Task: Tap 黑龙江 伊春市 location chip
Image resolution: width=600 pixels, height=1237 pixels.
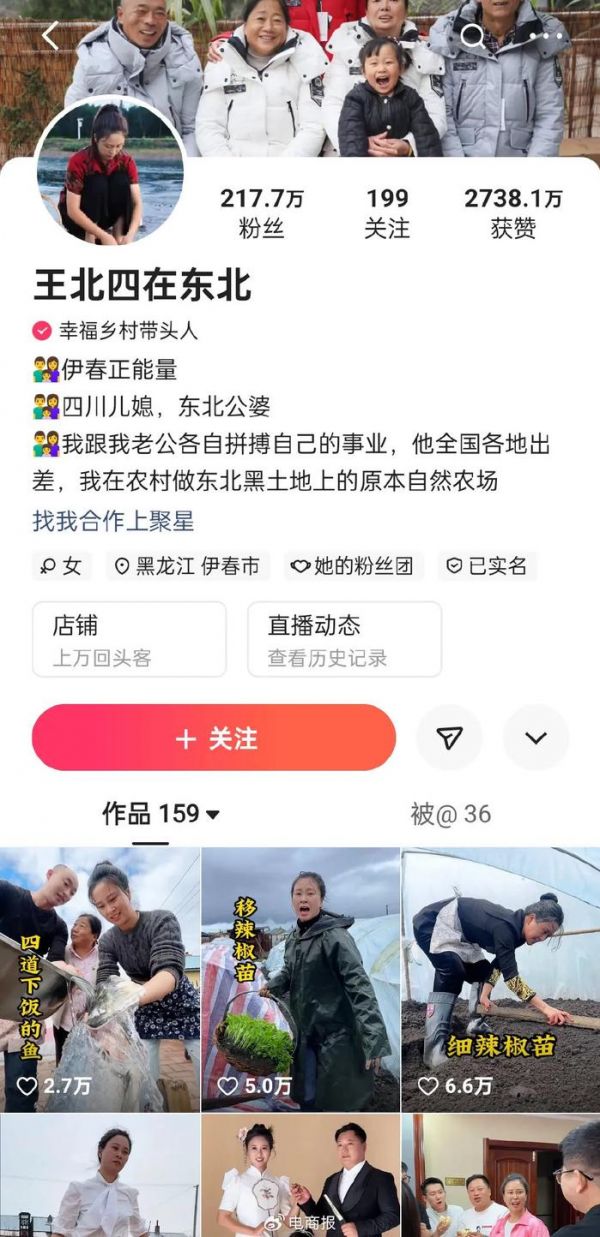Action: tap(188, 566)
